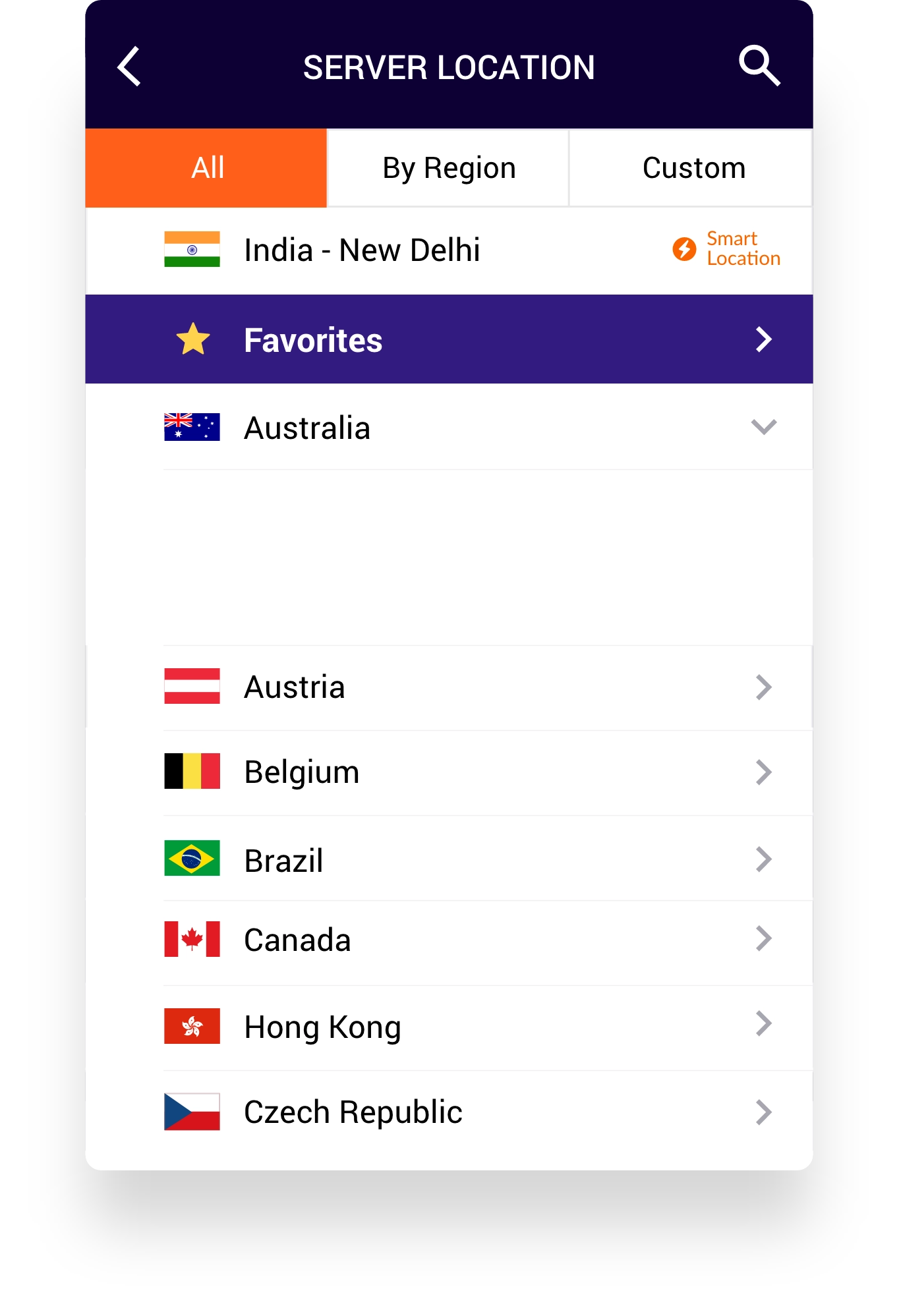Choose Brazil from the country list

(448, 860)
